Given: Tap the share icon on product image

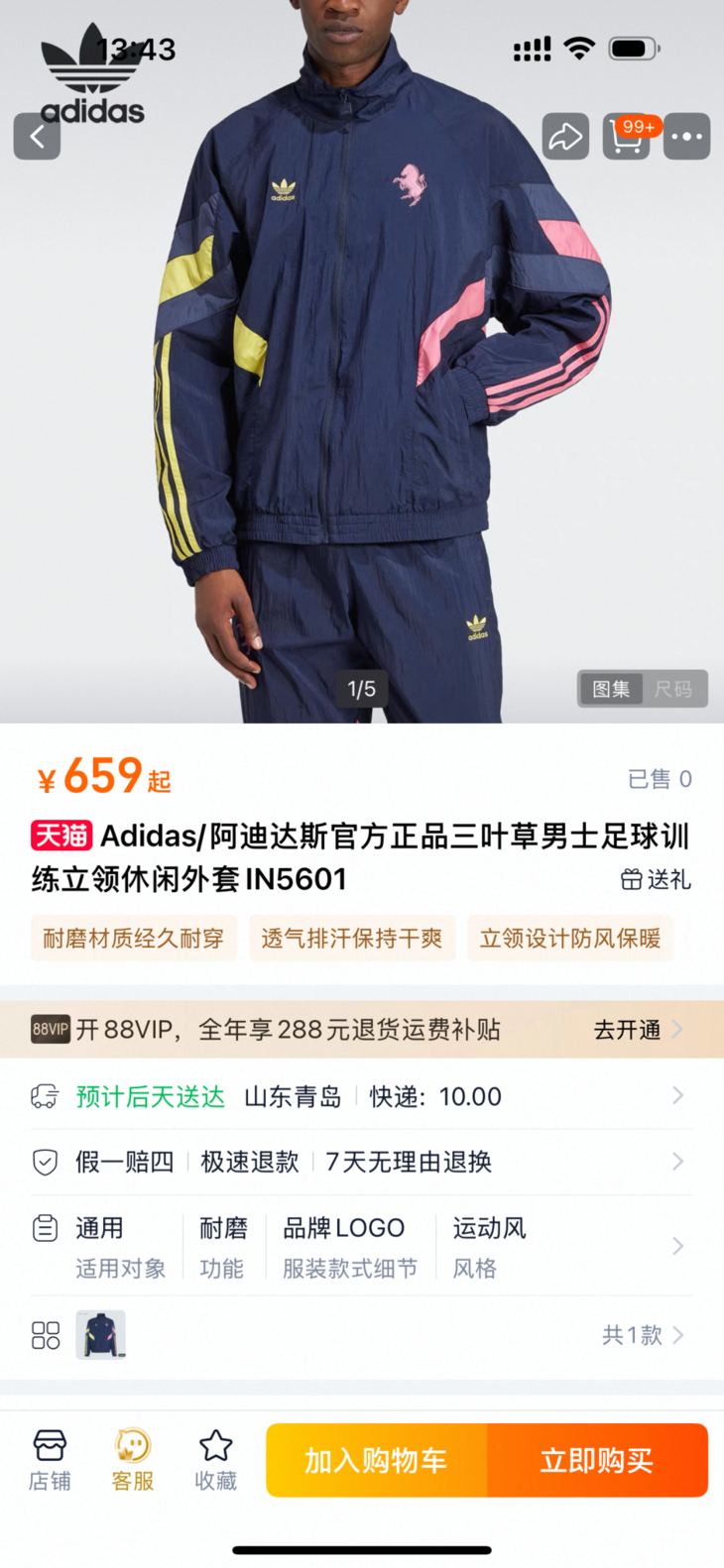Looking at the screenshot, I should click(565, 136).
